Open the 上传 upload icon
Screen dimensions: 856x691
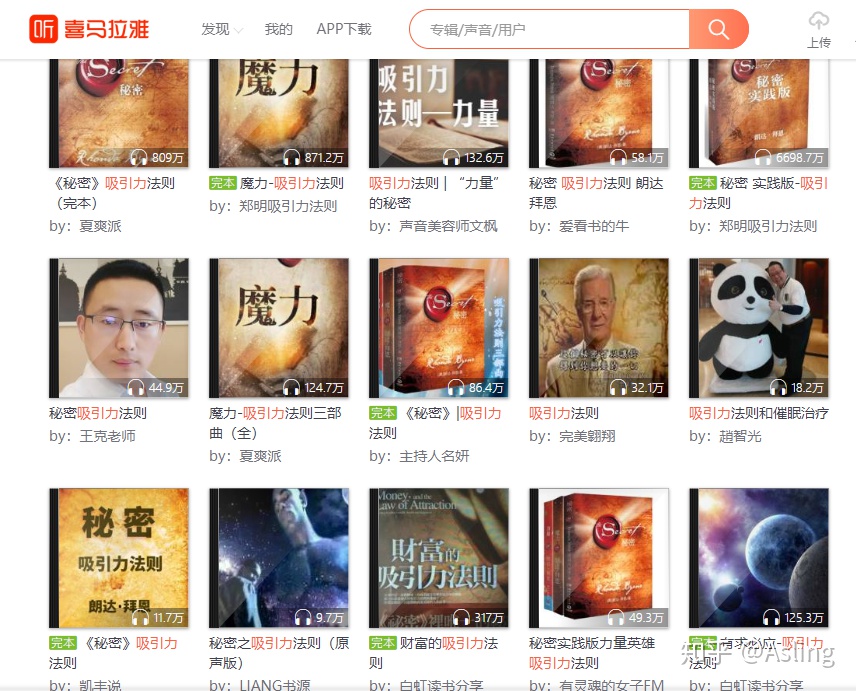[x=818, y=29]
